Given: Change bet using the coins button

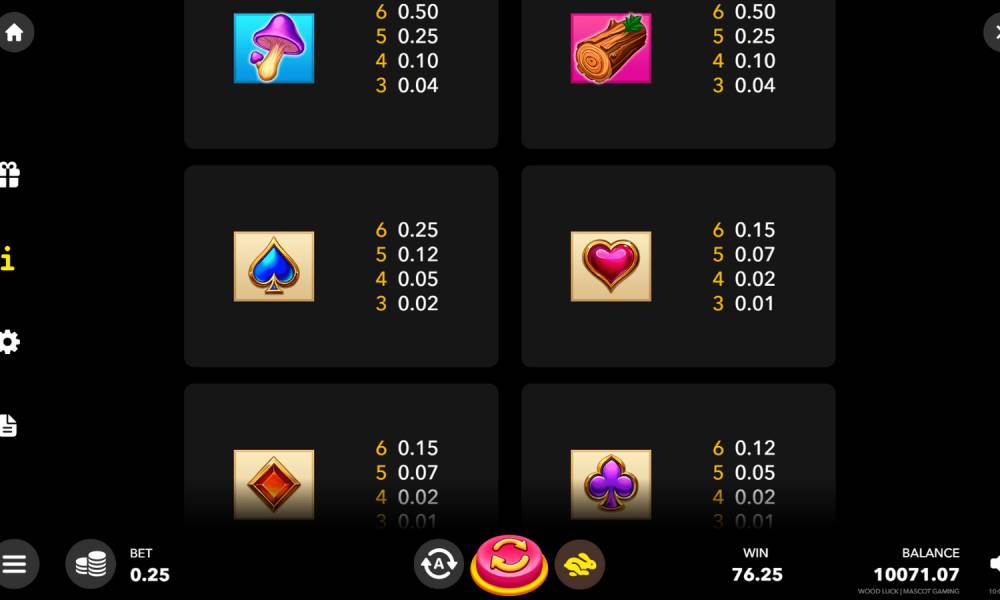Looking at the screenshot, I should 91,564.
